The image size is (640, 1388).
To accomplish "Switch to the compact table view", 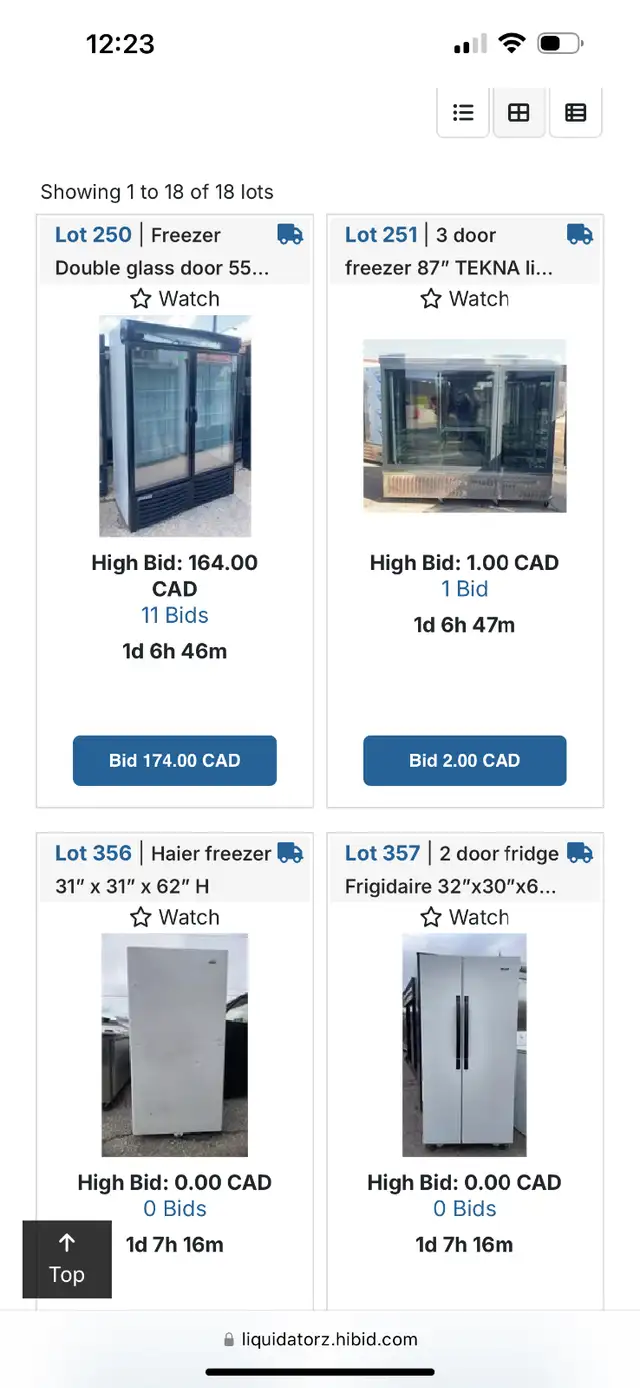I will pos(575,112).
